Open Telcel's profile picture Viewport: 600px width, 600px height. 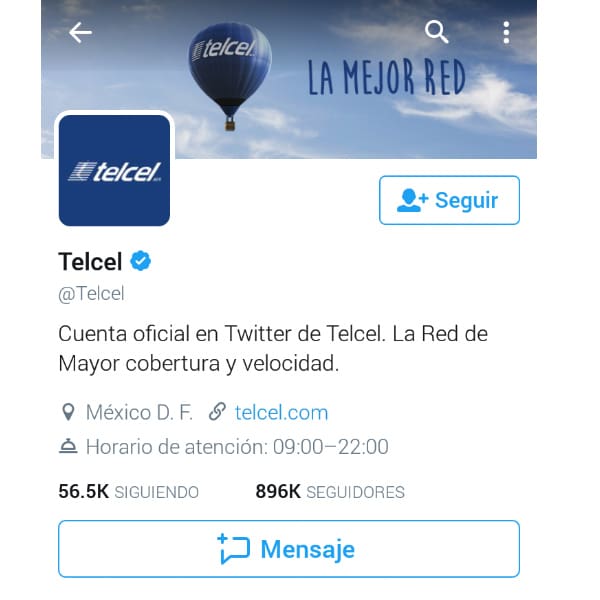114,170
